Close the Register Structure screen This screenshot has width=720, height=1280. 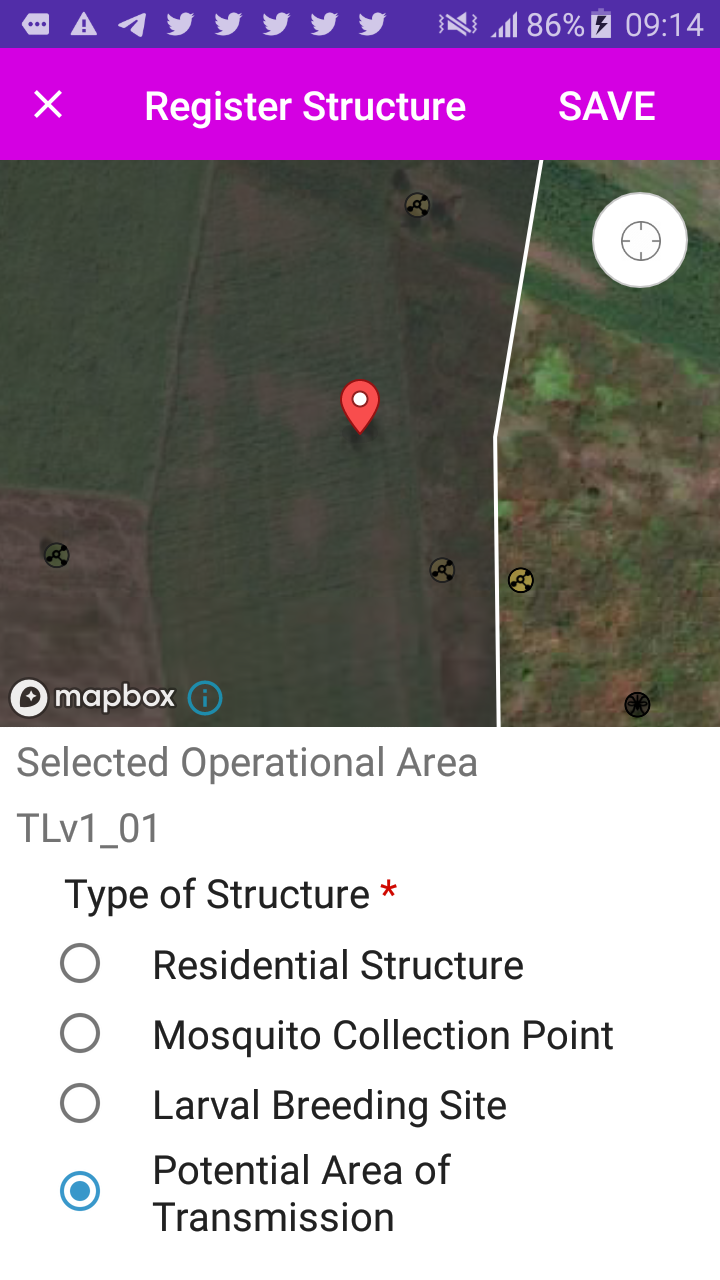tap(48, 105)
